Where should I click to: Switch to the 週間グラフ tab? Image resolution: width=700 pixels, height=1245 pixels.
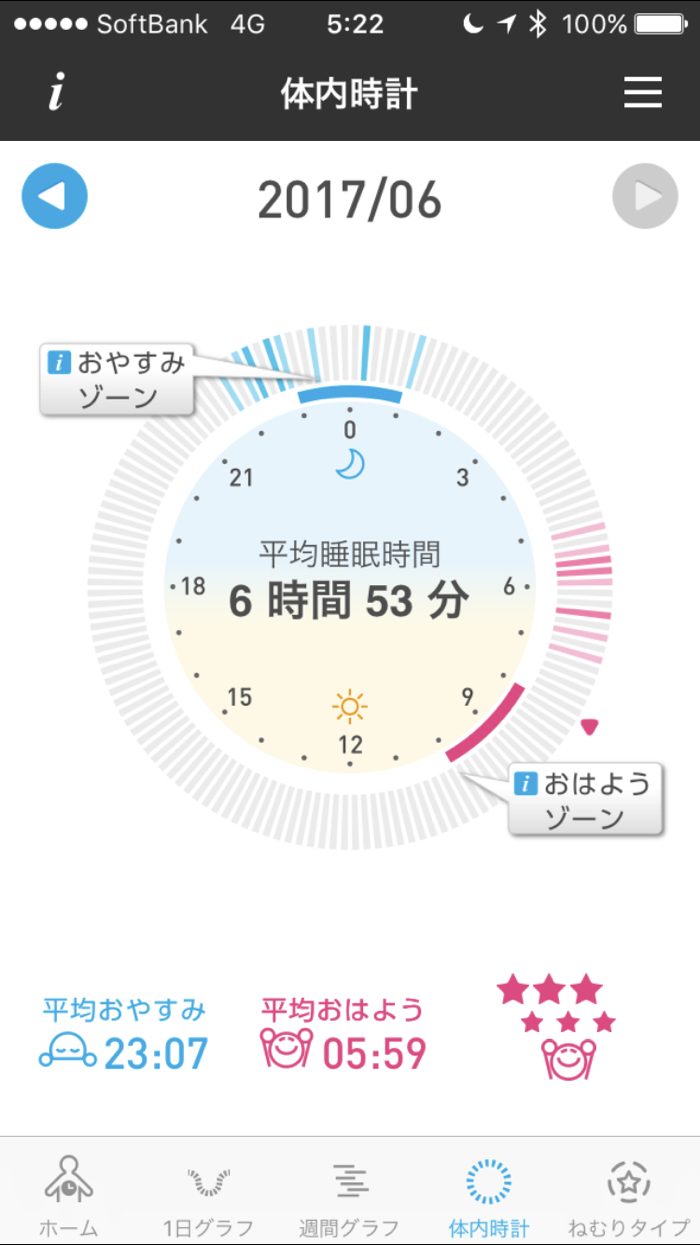349,1195
